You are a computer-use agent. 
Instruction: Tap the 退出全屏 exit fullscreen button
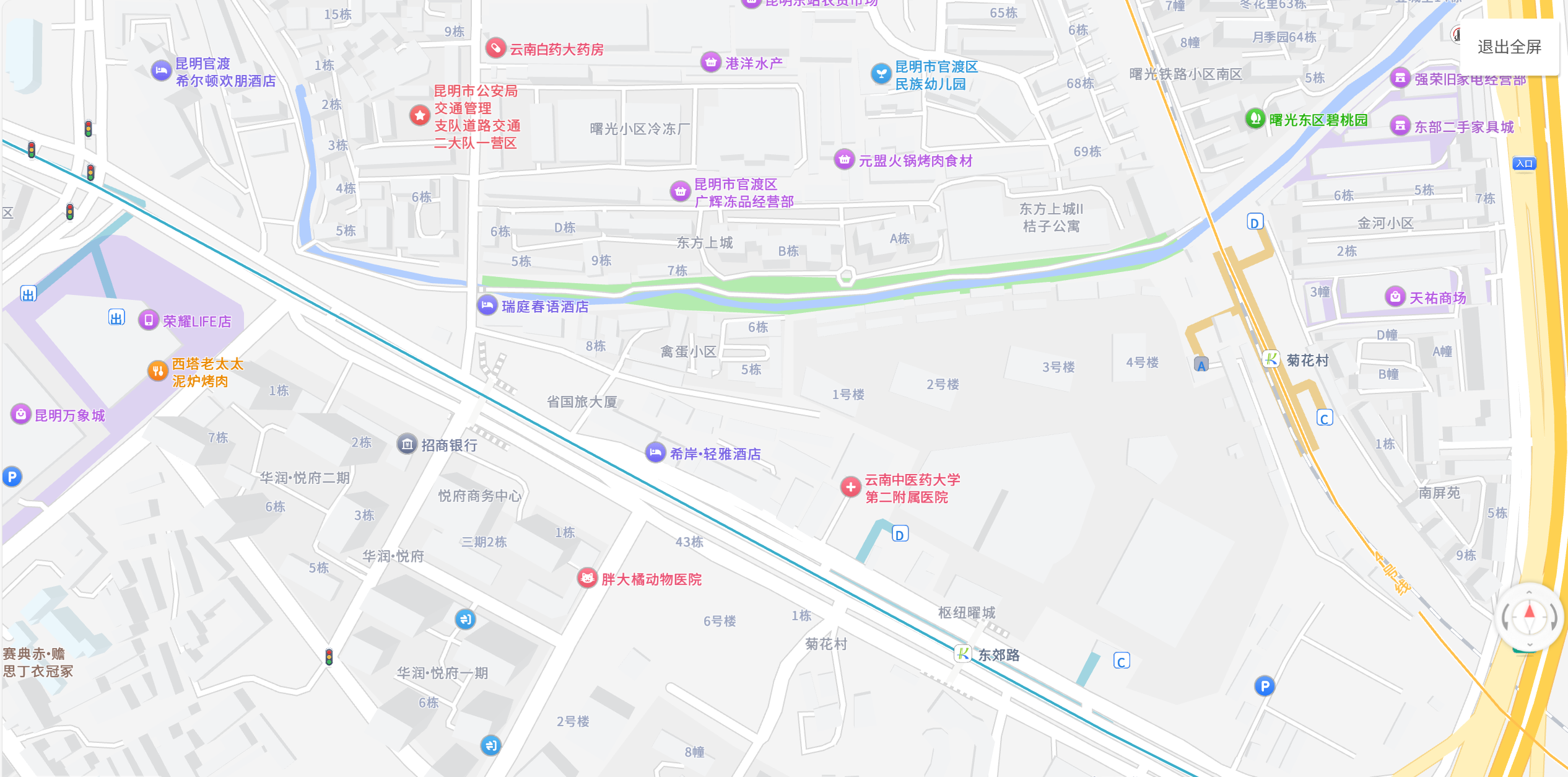pos(1509,47)
